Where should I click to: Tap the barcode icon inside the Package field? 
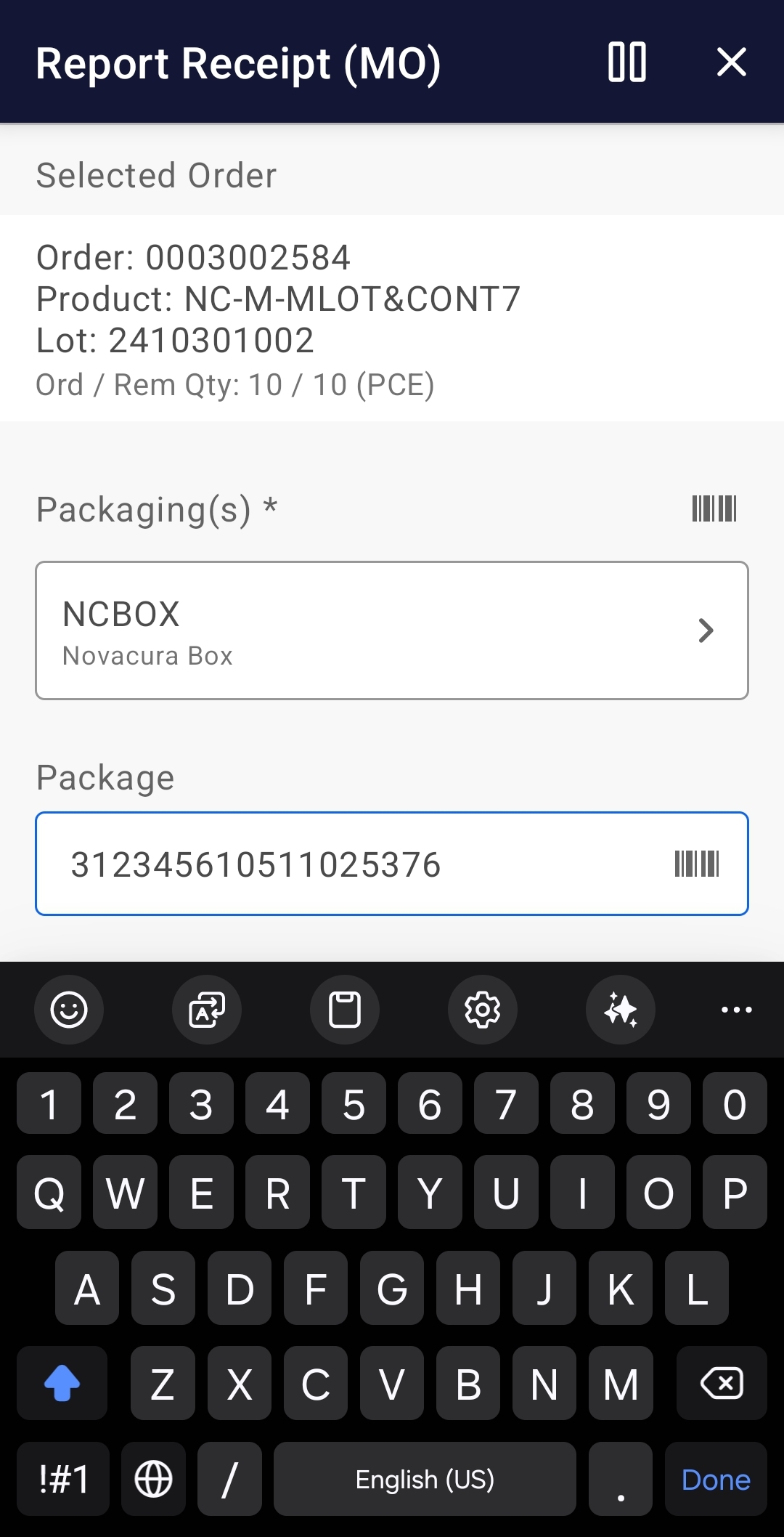point(696,863)
